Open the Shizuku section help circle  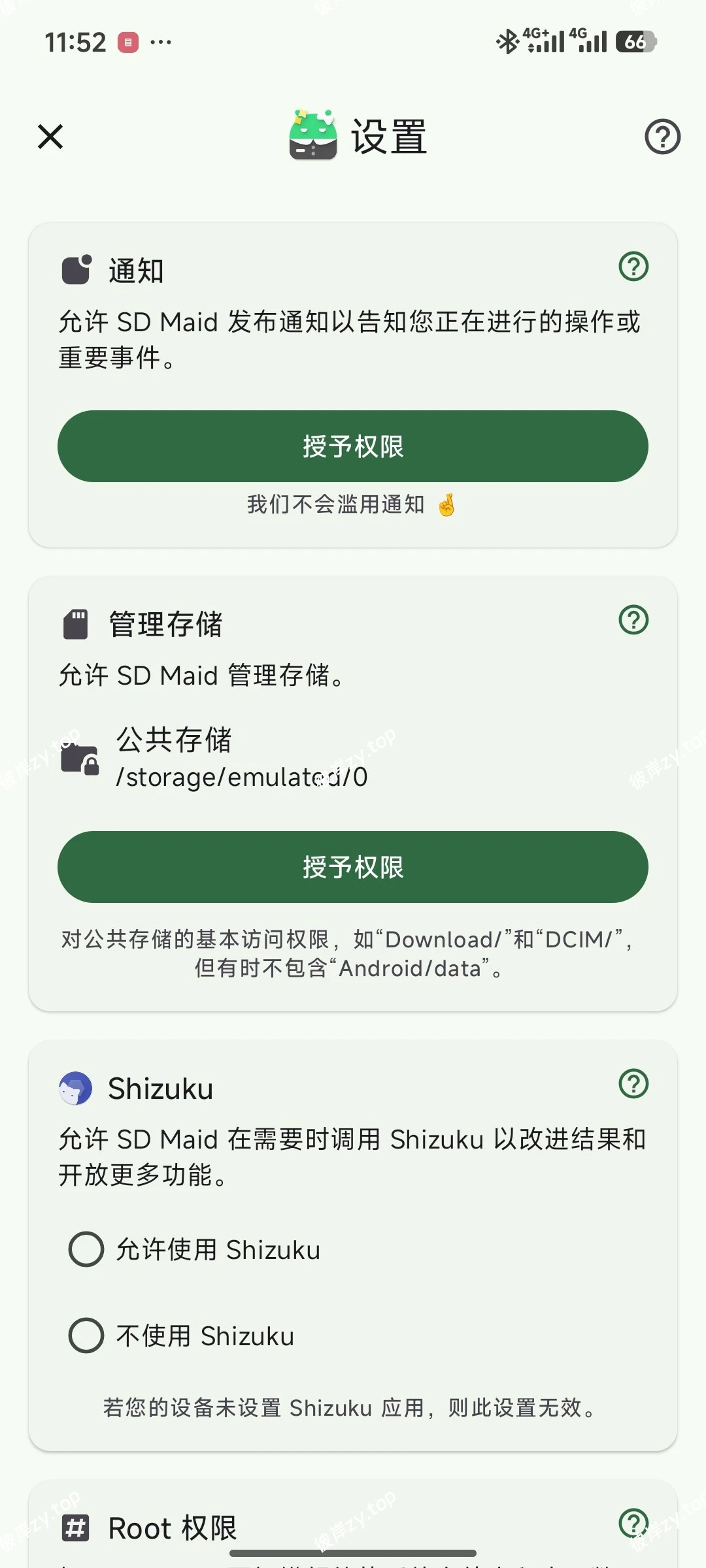632,1083
